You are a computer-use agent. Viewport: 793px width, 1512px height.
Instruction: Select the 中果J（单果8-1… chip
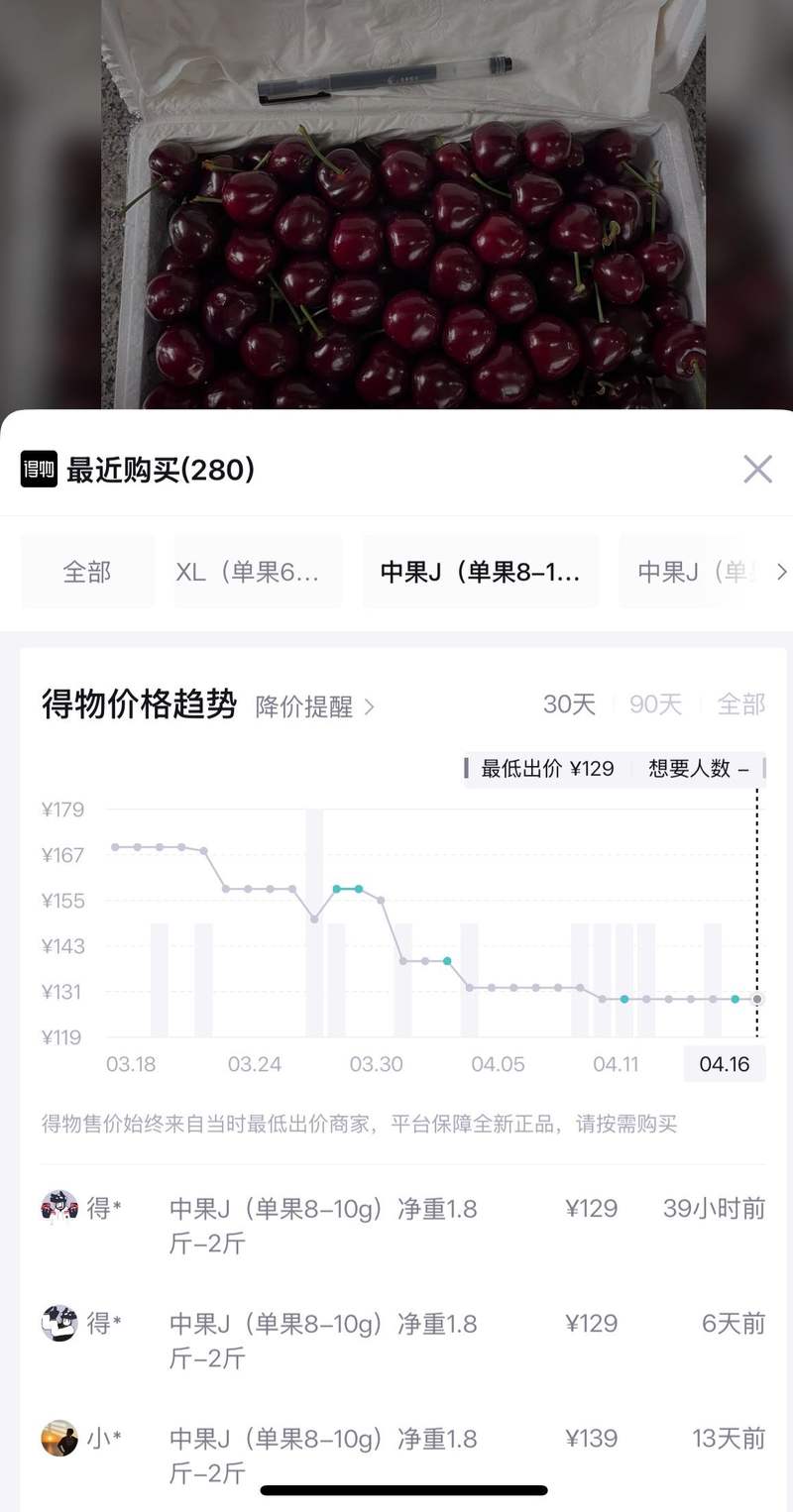coord(480,572)
